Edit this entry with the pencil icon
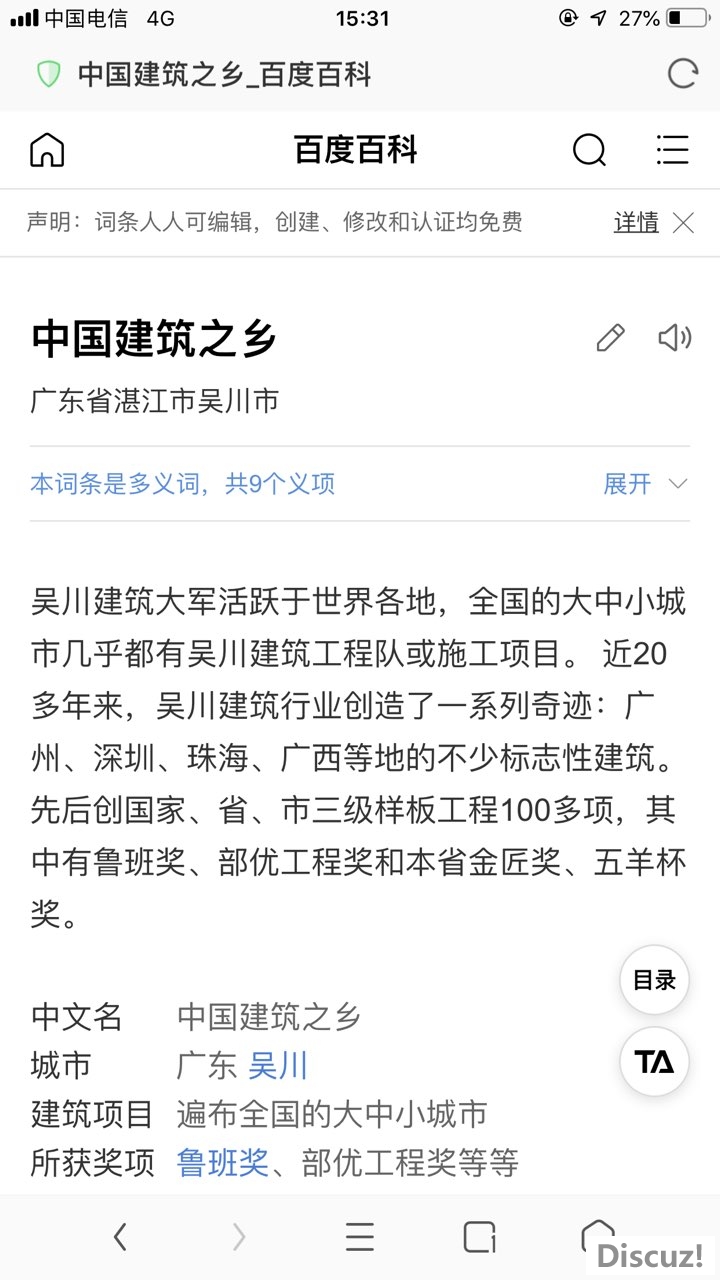This screenshot has width=720, height=1280. click(x=610, y=338)
